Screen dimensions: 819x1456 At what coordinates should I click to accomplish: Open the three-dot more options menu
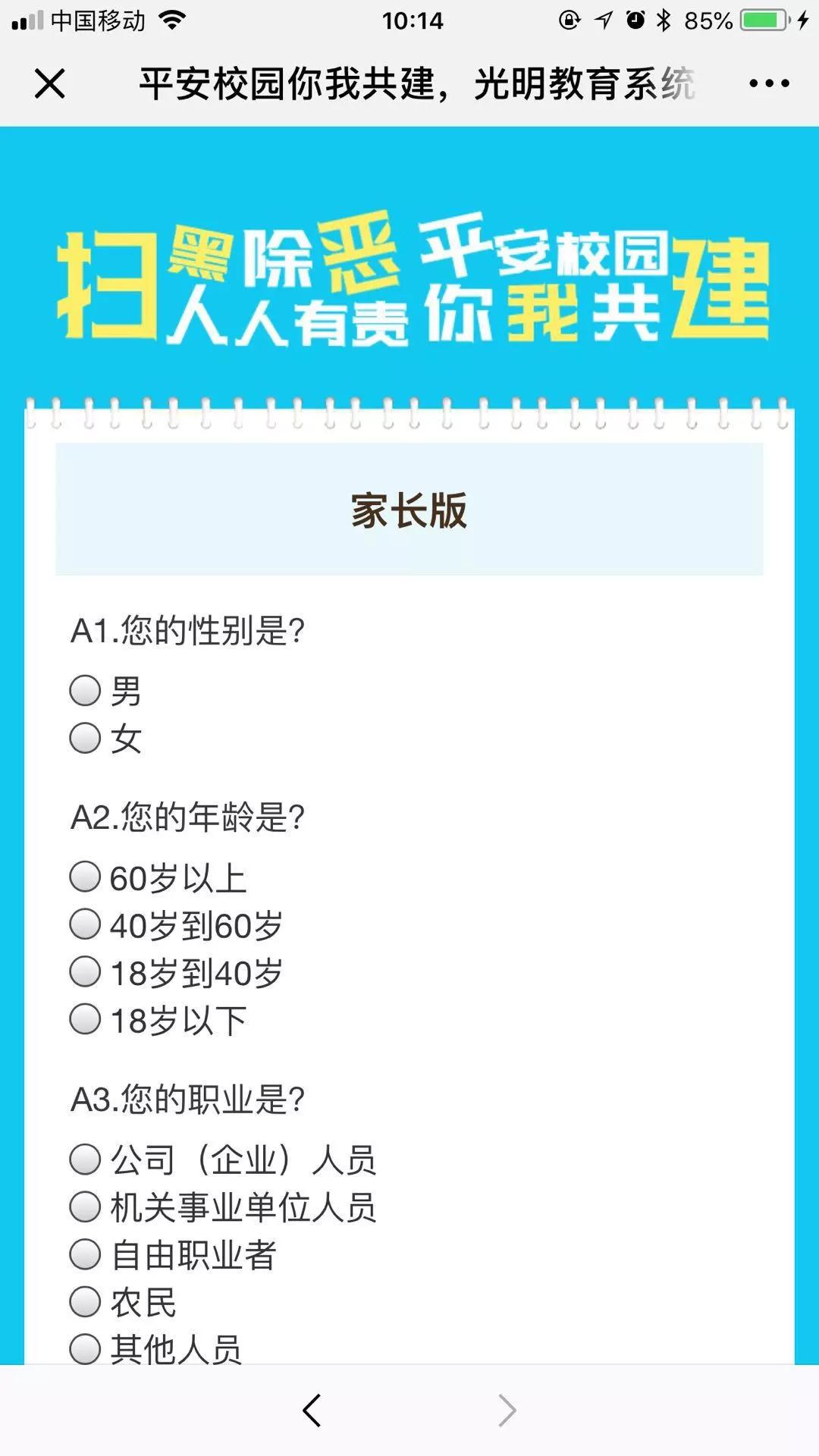click(769, 83)
